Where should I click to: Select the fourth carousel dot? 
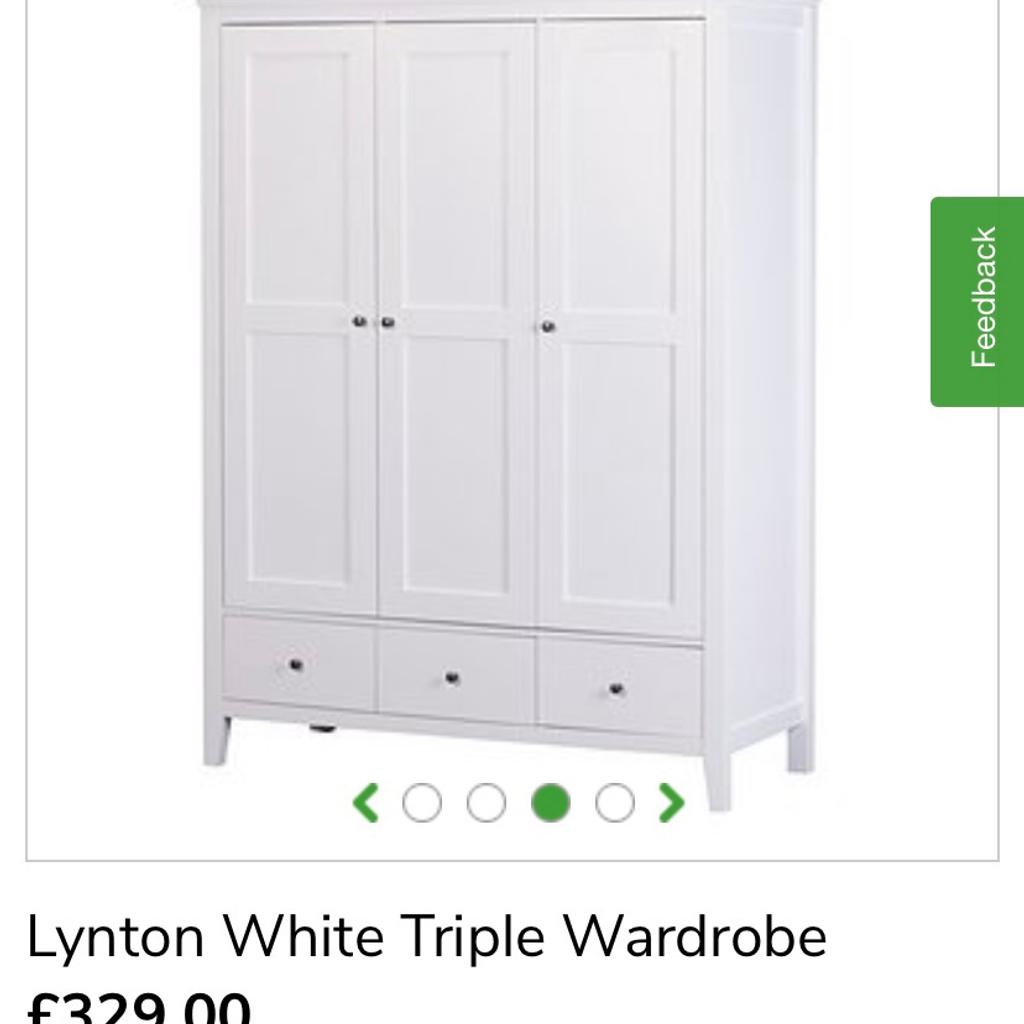[614, 802]
